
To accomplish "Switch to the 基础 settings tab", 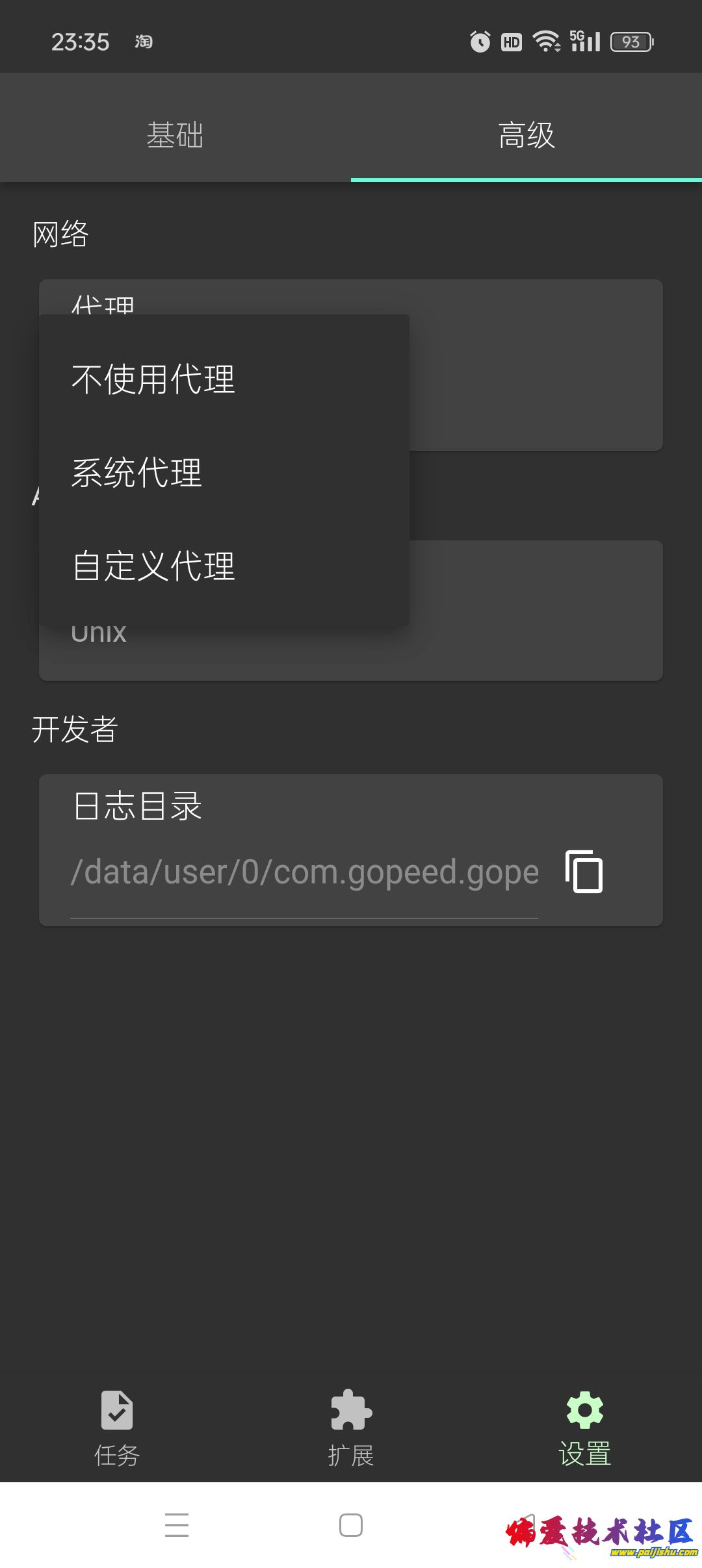I will (x=176, y=134).
